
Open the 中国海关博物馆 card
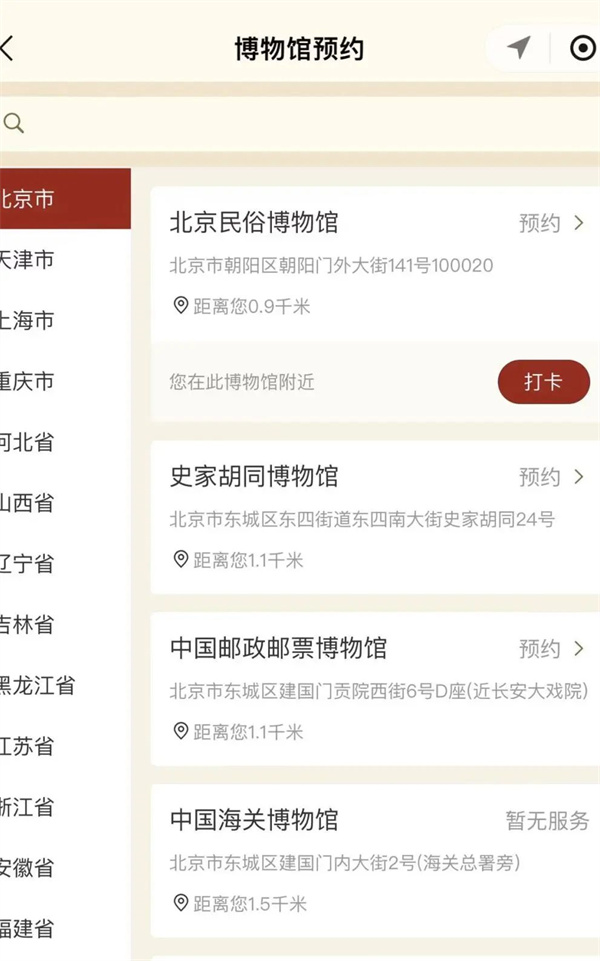(375, 860)
